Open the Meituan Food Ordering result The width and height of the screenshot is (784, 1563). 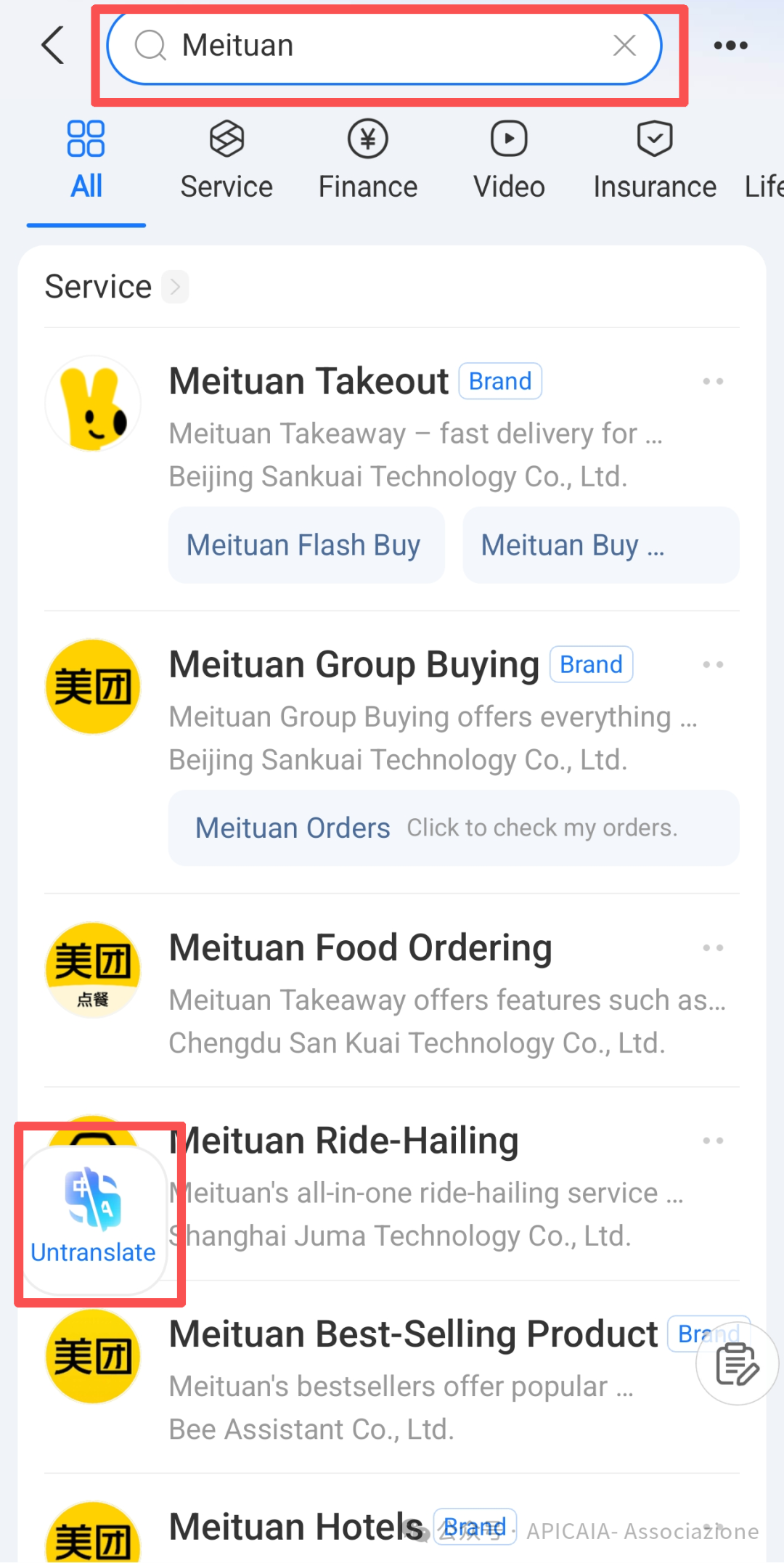361,948
